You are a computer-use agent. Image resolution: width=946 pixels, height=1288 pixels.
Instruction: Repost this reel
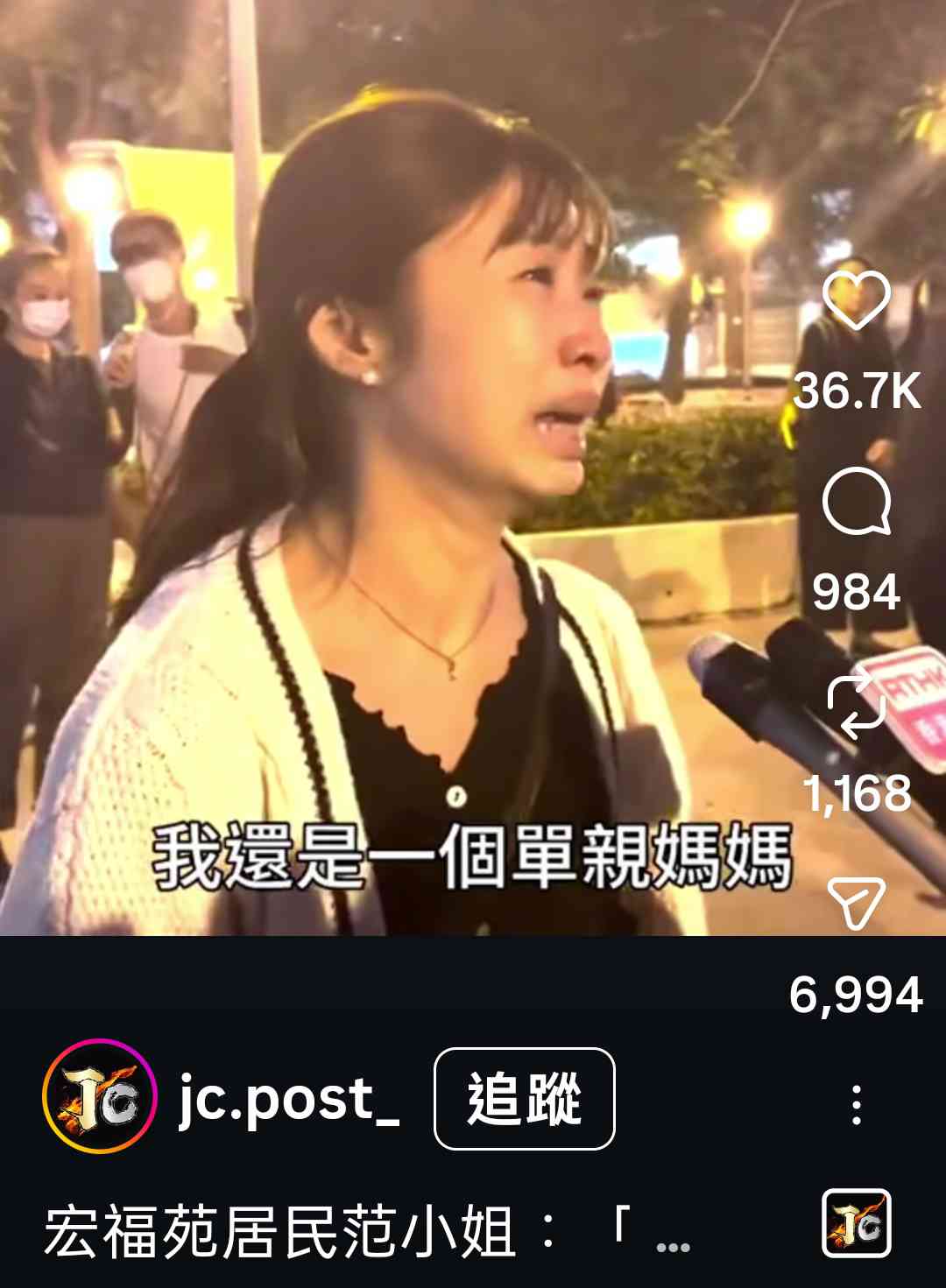(x=856, y=703)
